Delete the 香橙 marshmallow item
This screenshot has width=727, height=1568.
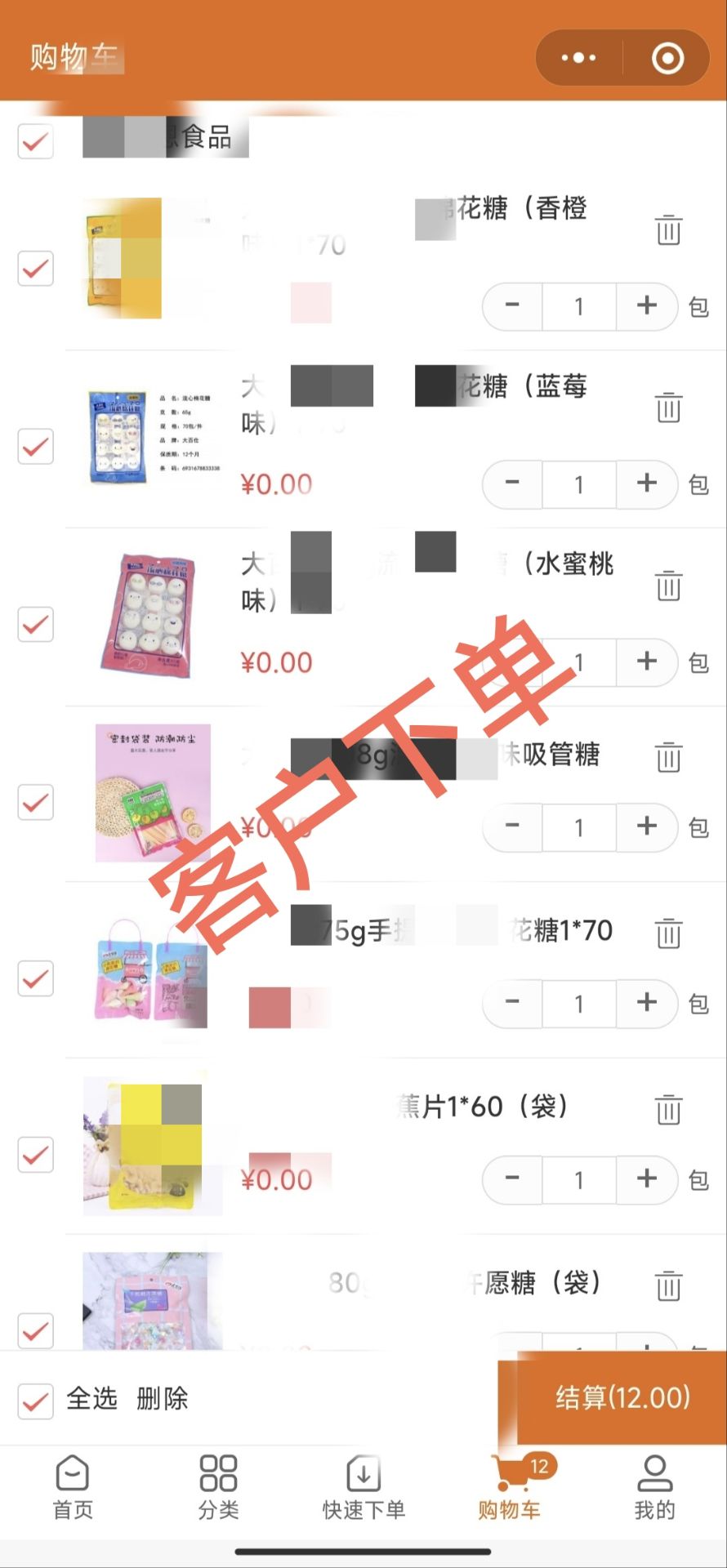pyautogui.click(x=668, y=229)
